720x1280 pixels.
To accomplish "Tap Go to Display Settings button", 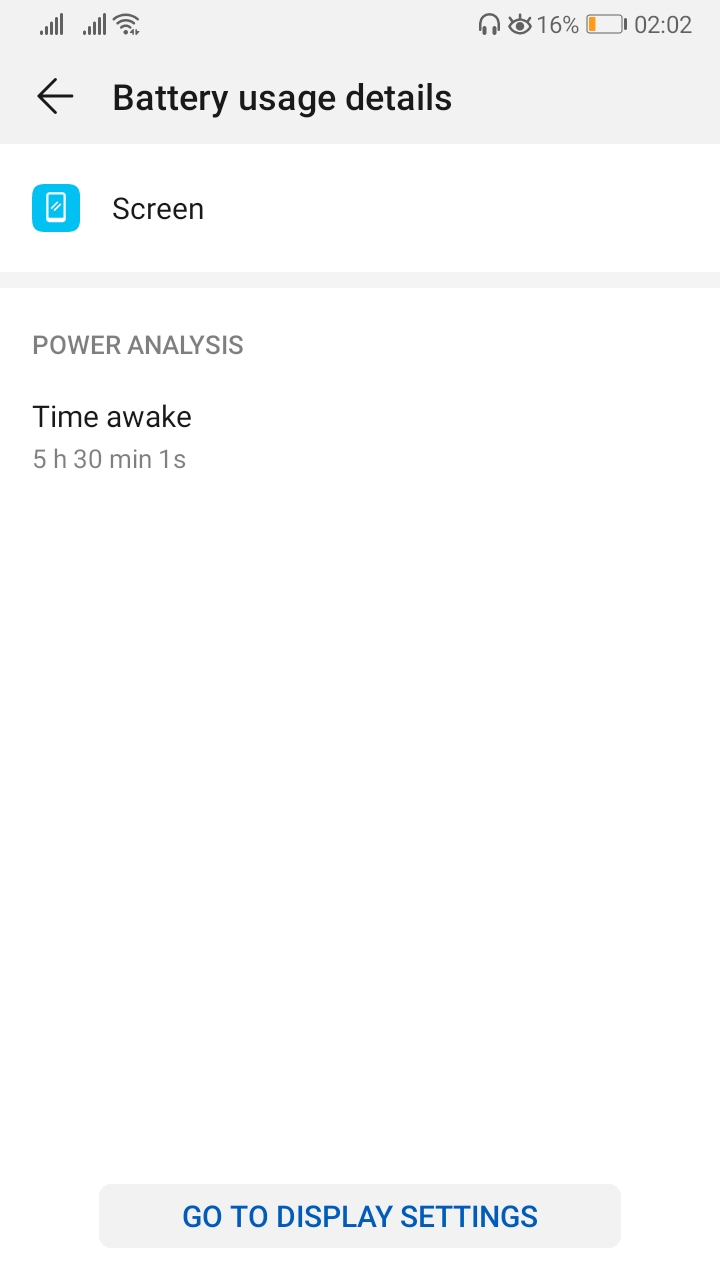I will coord(360,1216).
